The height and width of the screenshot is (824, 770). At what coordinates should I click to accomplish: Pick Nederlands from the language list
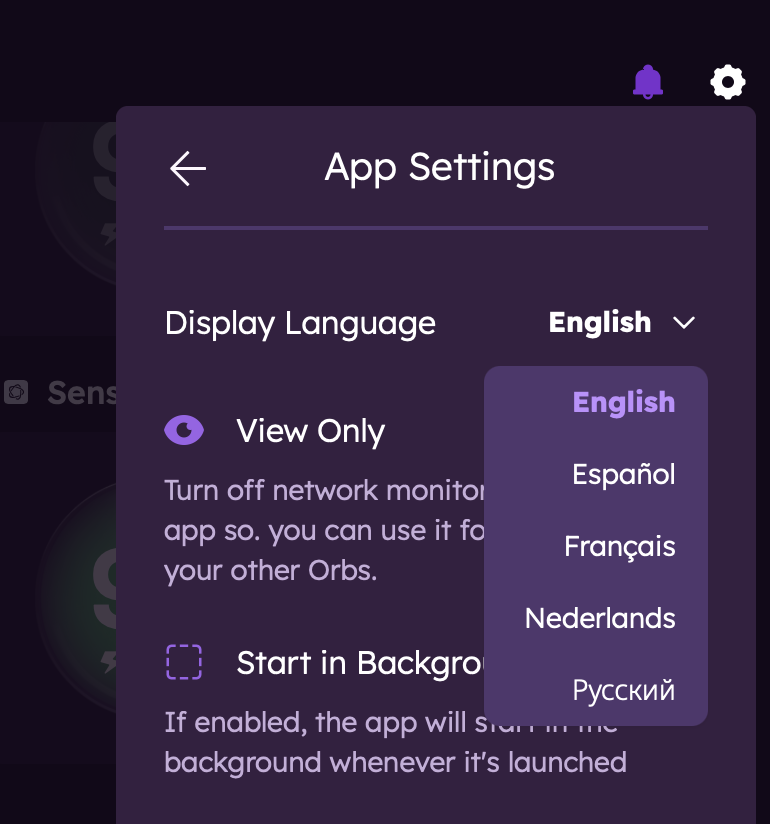coord(600,618)
